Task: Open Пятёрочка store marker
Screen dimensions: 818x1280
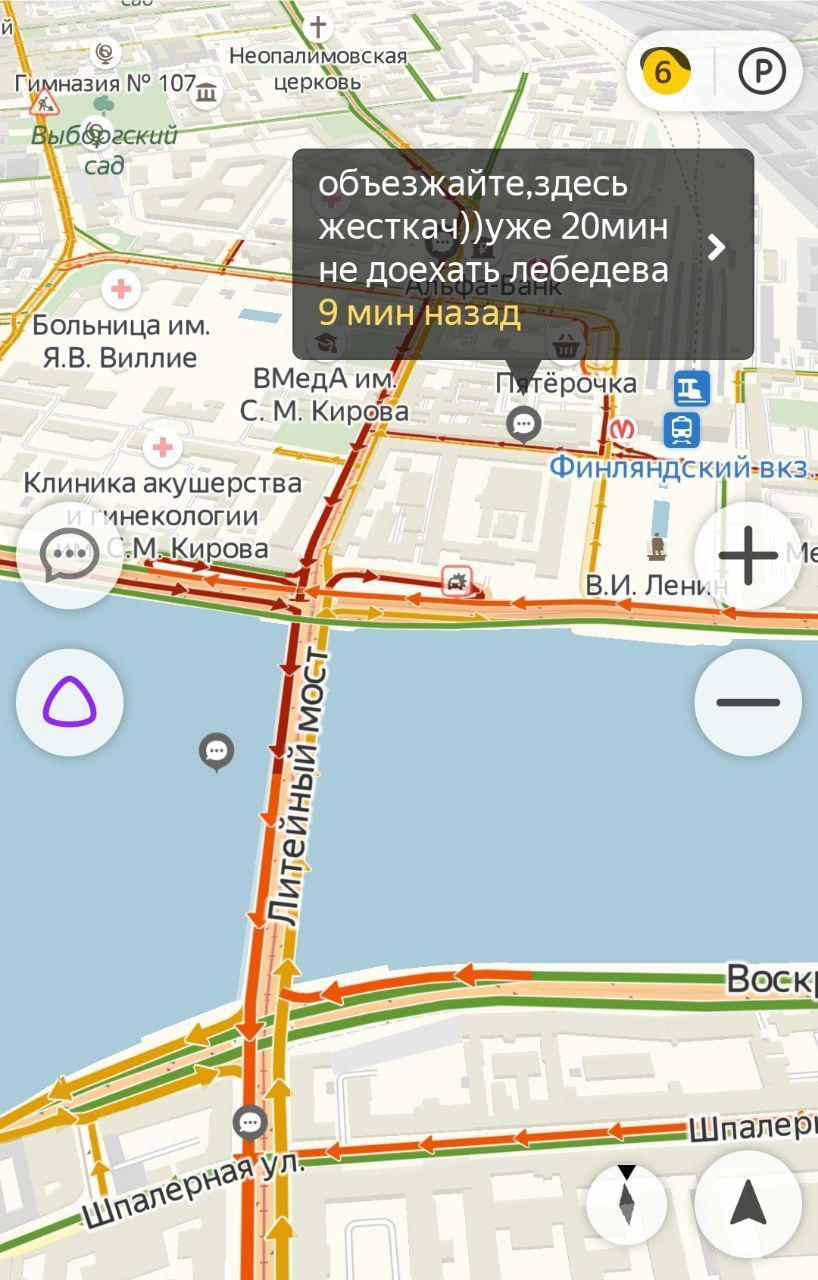Action: [x=568, y=347]
